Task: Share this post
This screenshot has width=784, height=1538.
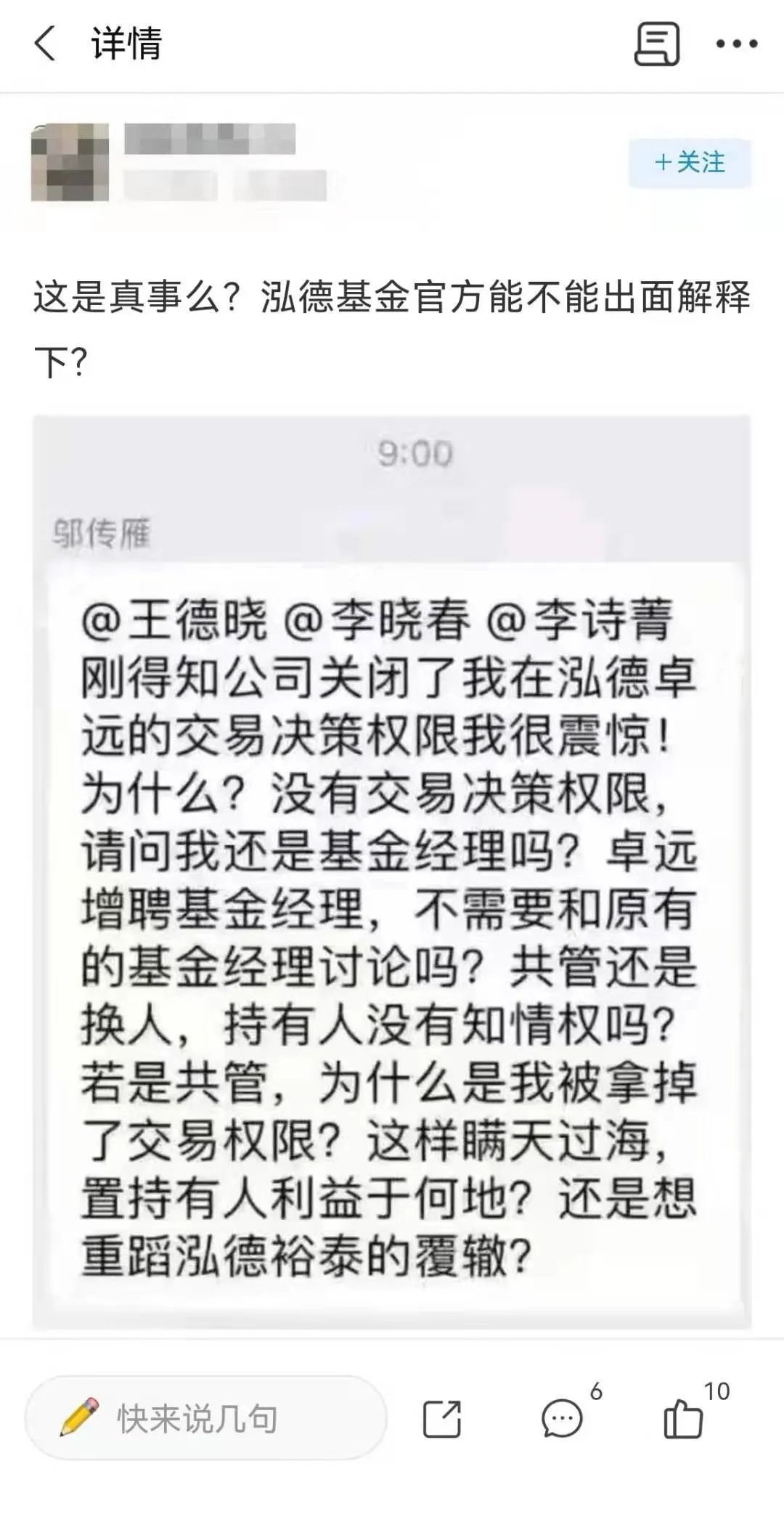Action: pos(441,1418)
